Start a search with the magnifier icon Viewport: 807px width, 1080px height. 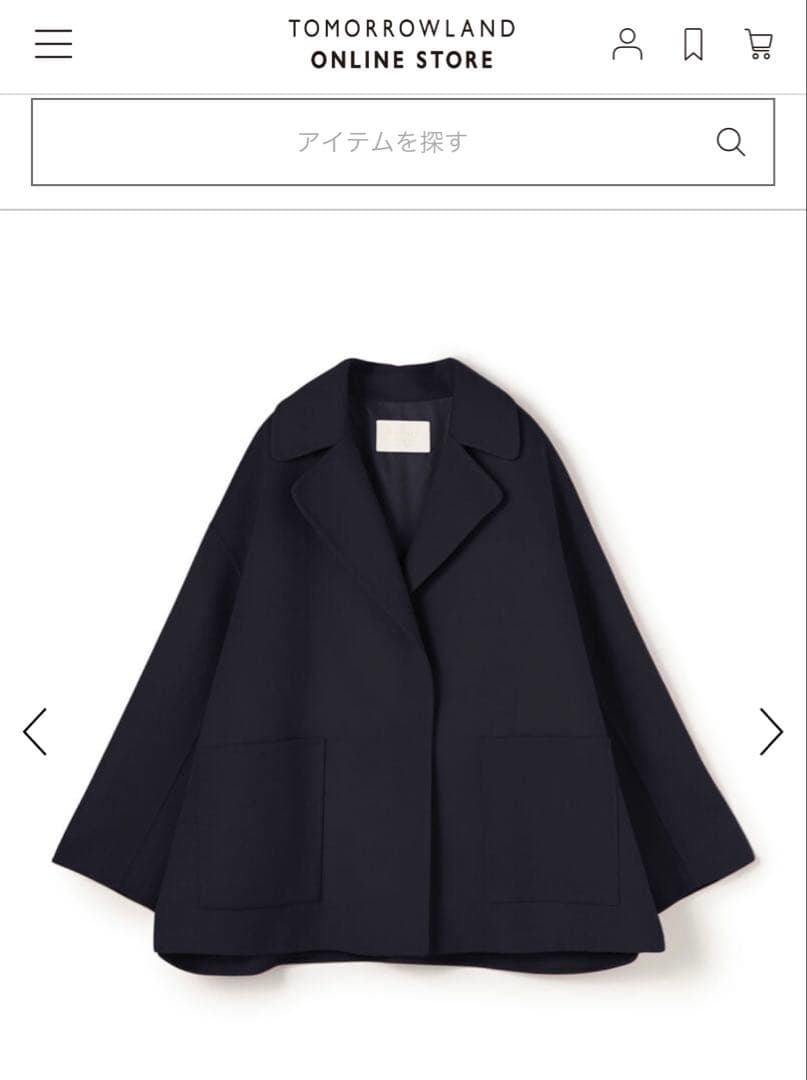click(x=731, y=141)
